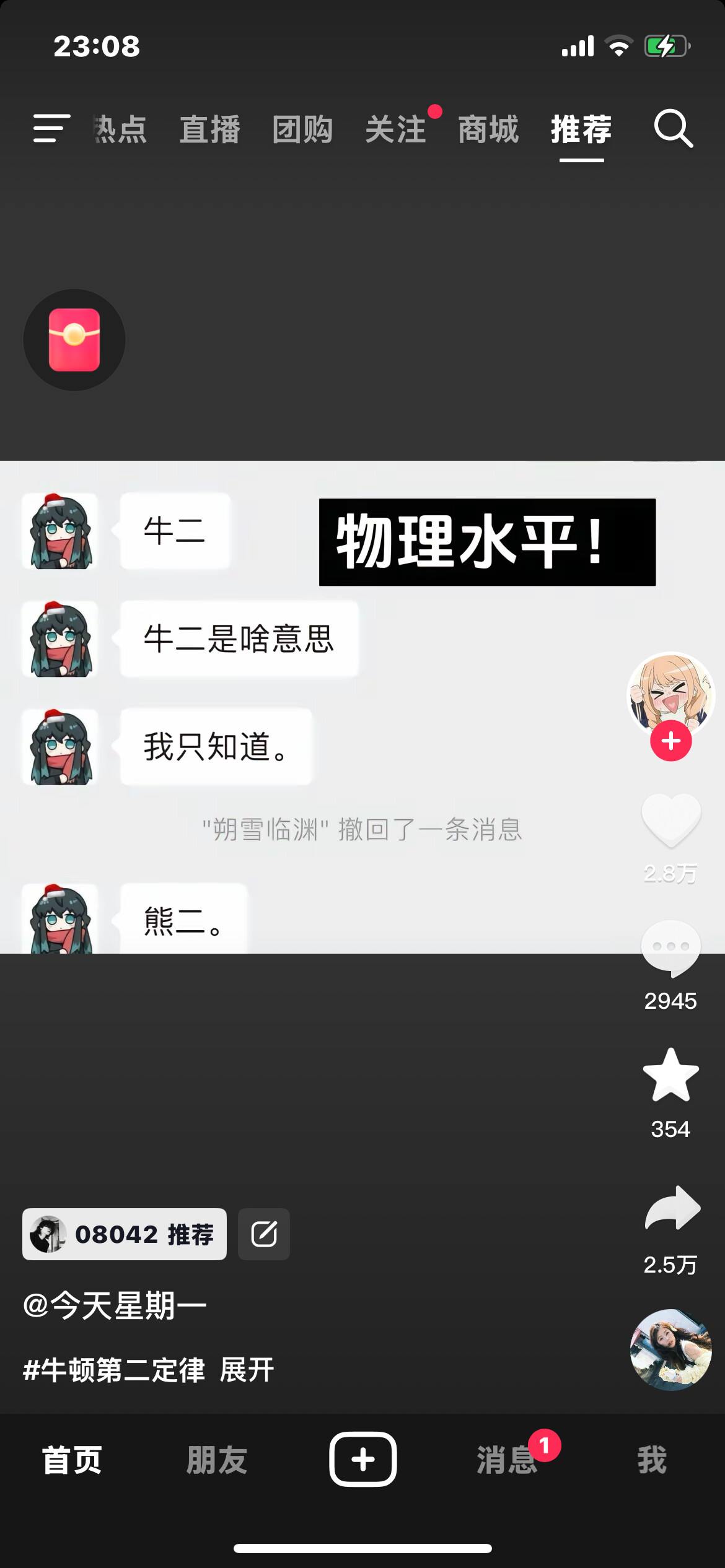Open @今天星期一 profile
725x1568 pixels.
[115, 1305]
